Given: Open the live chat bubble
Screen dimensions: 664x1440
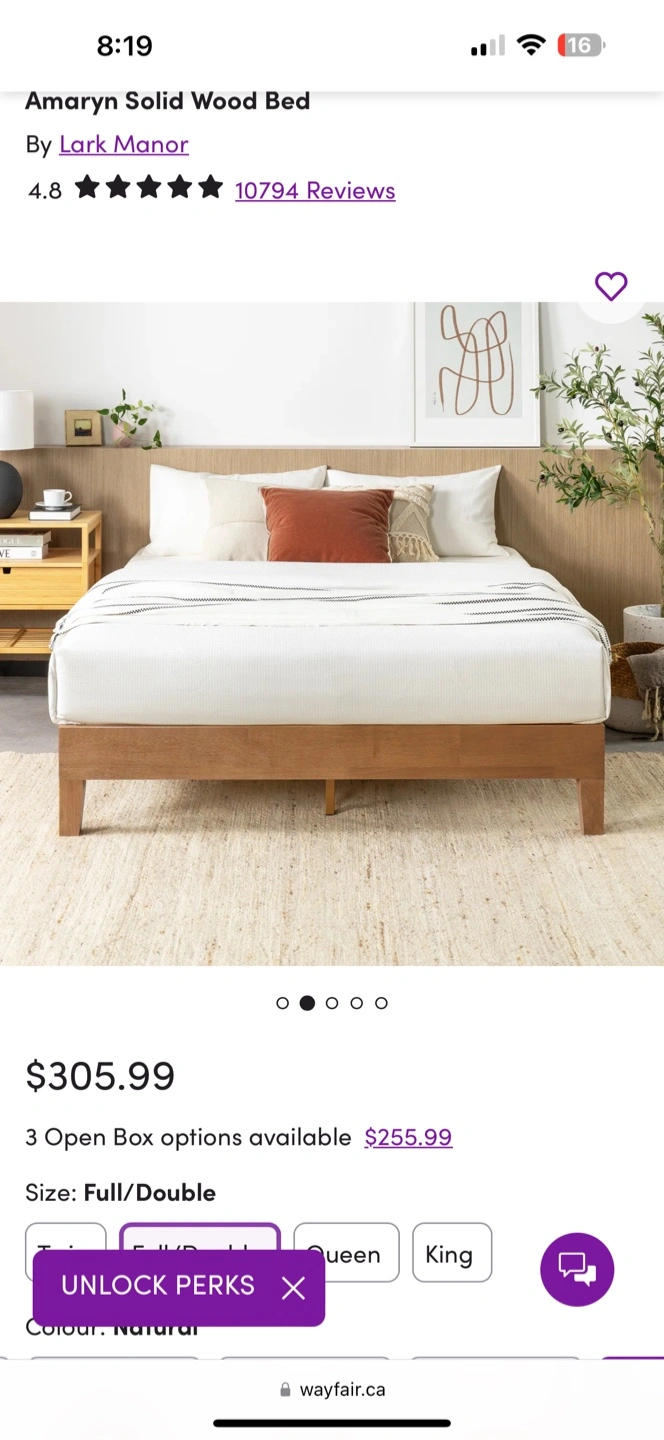Looking at the screenshot, I should point(577,1269).
